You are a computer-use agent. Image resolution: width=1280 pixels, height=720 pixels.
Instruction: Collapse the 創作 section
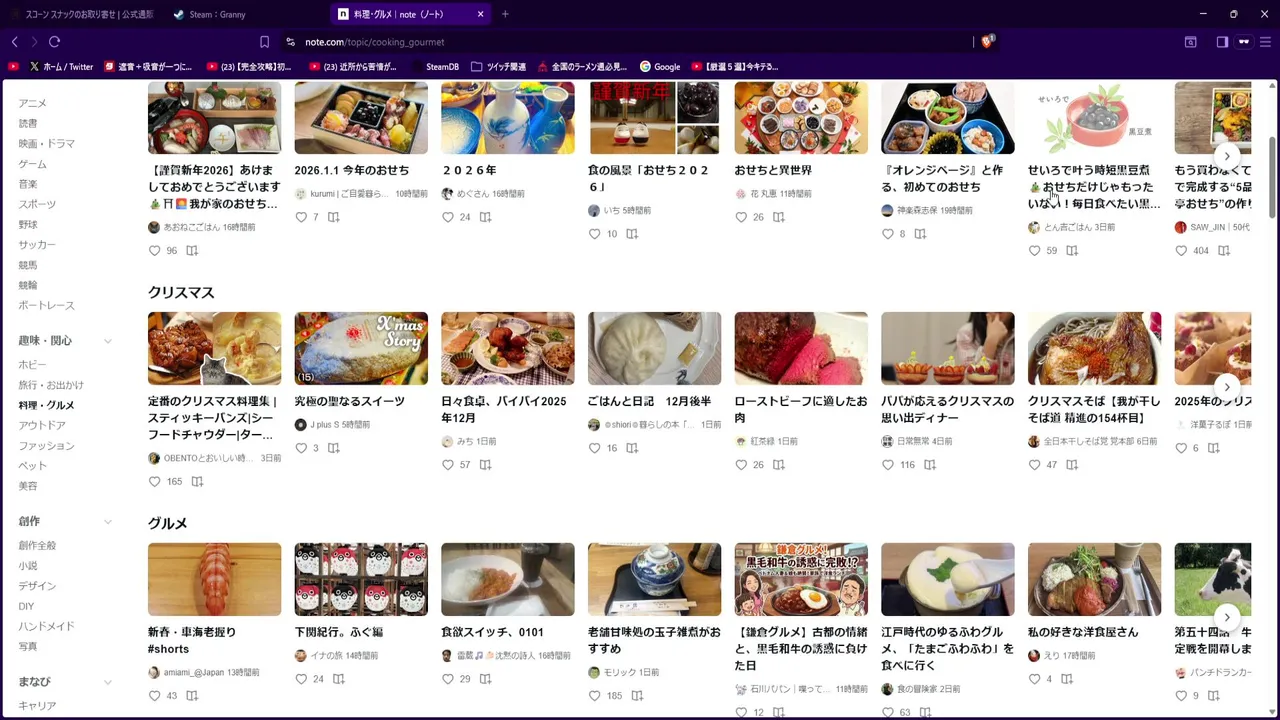coord(108,522)
